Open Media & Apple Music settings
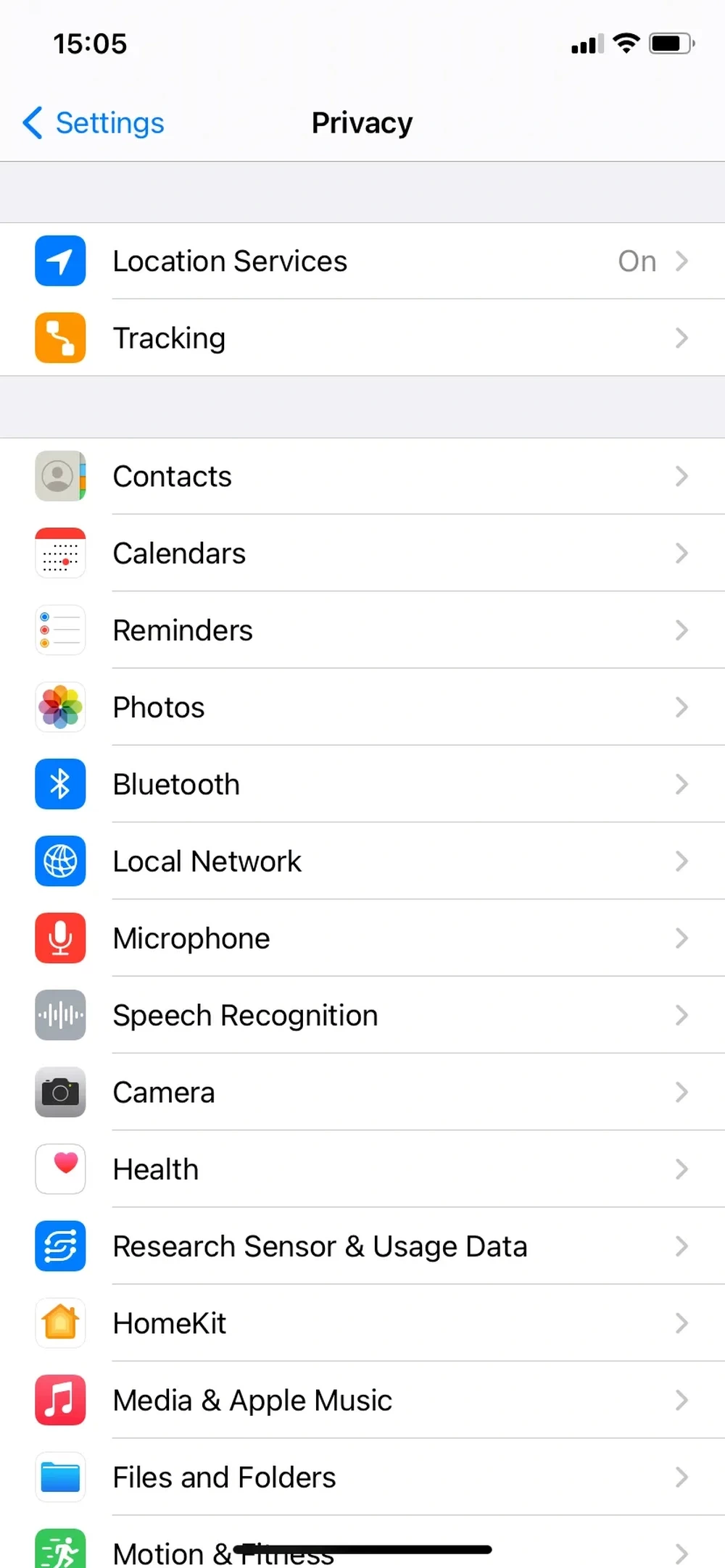 [x=362, y=1401]
